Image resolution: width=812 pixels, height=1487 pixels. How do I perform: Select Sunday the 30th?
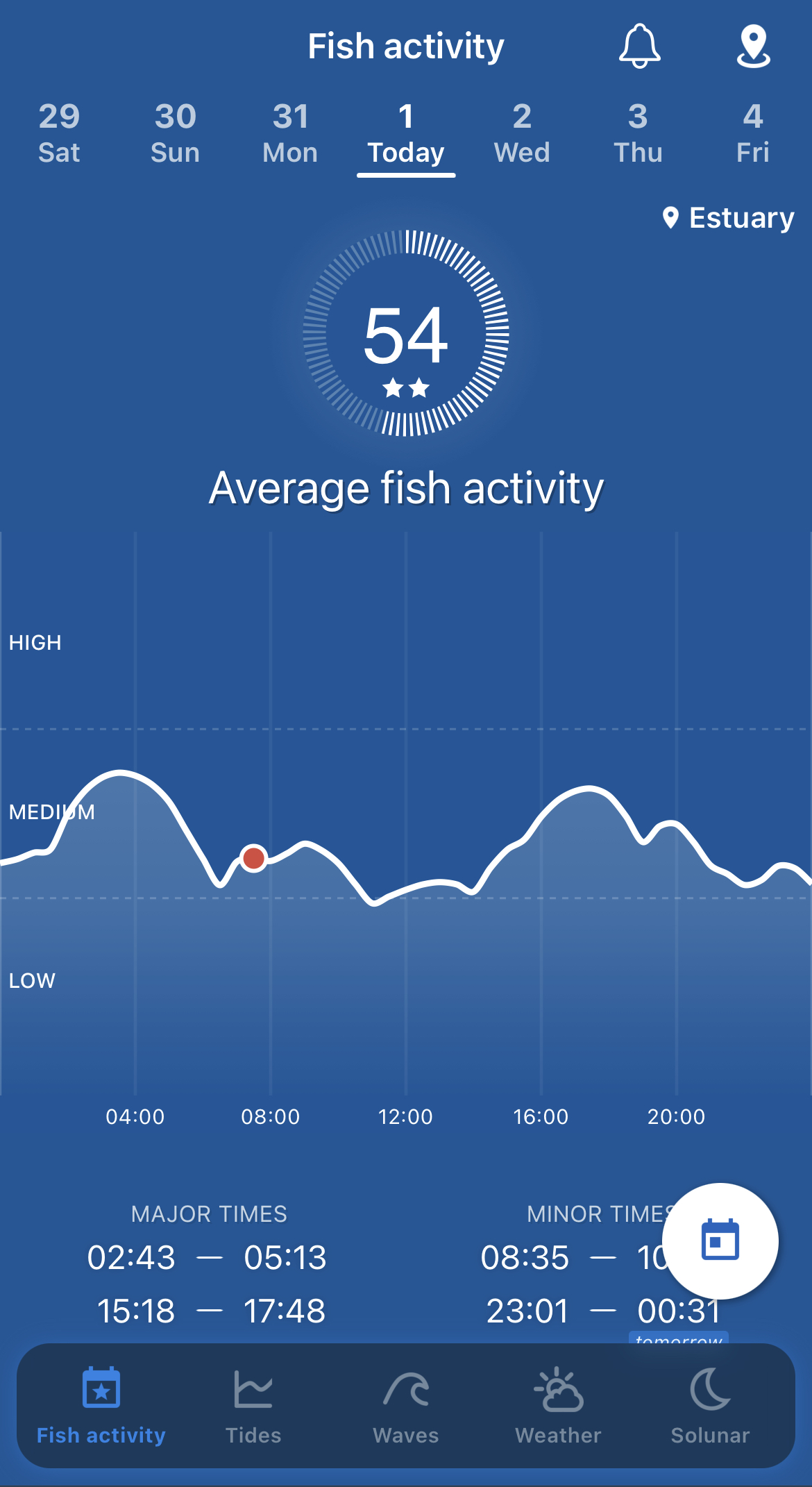tap(175, 133)
